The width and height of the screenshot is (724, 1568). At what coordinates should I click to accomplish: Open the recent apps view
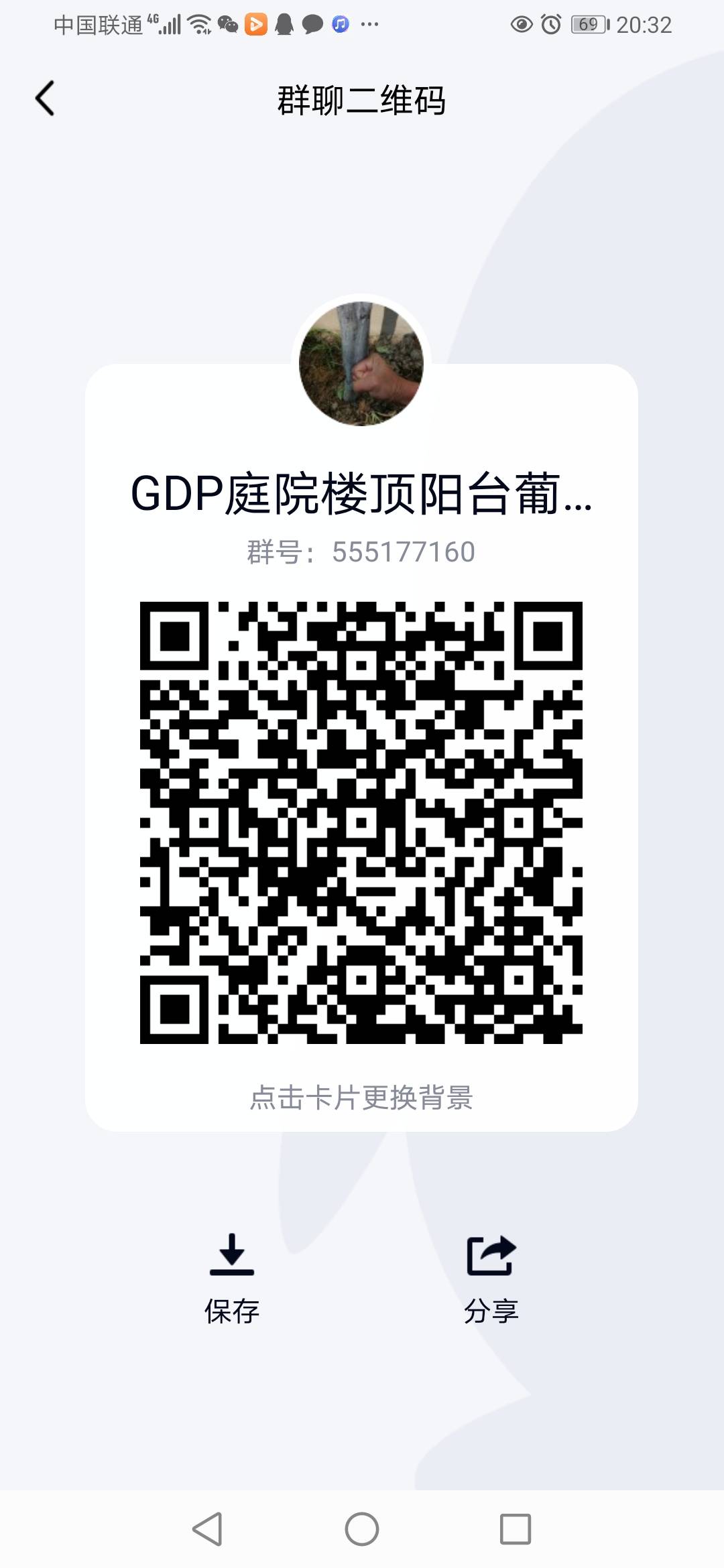pyautogui.click(x=516, y=1529)
